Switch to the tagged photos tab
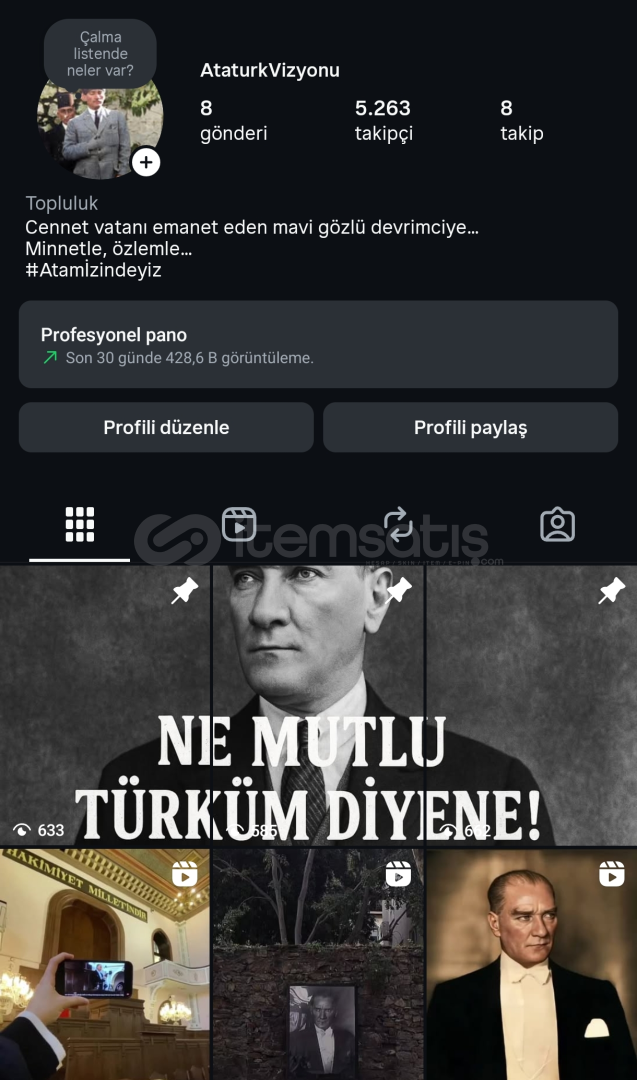 [557, 525]
